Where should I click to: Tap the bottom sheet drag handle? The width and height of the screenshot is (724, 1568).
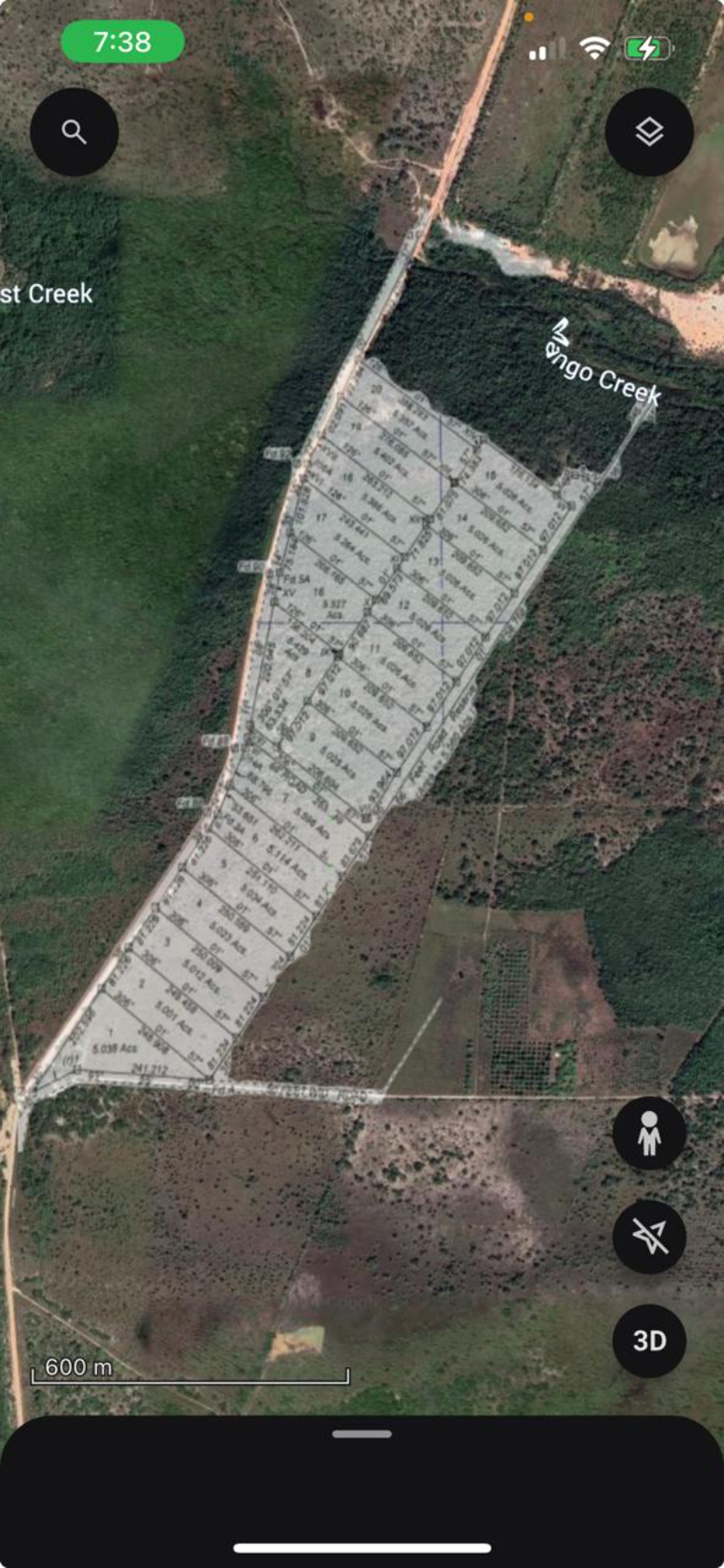coord(362,1434)
